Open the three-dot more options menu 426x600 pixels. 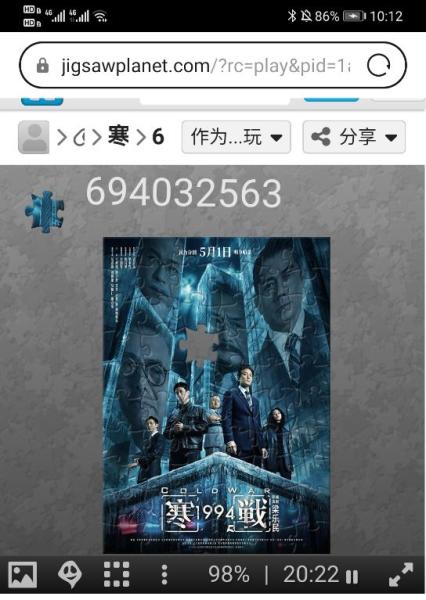[164, 574]
